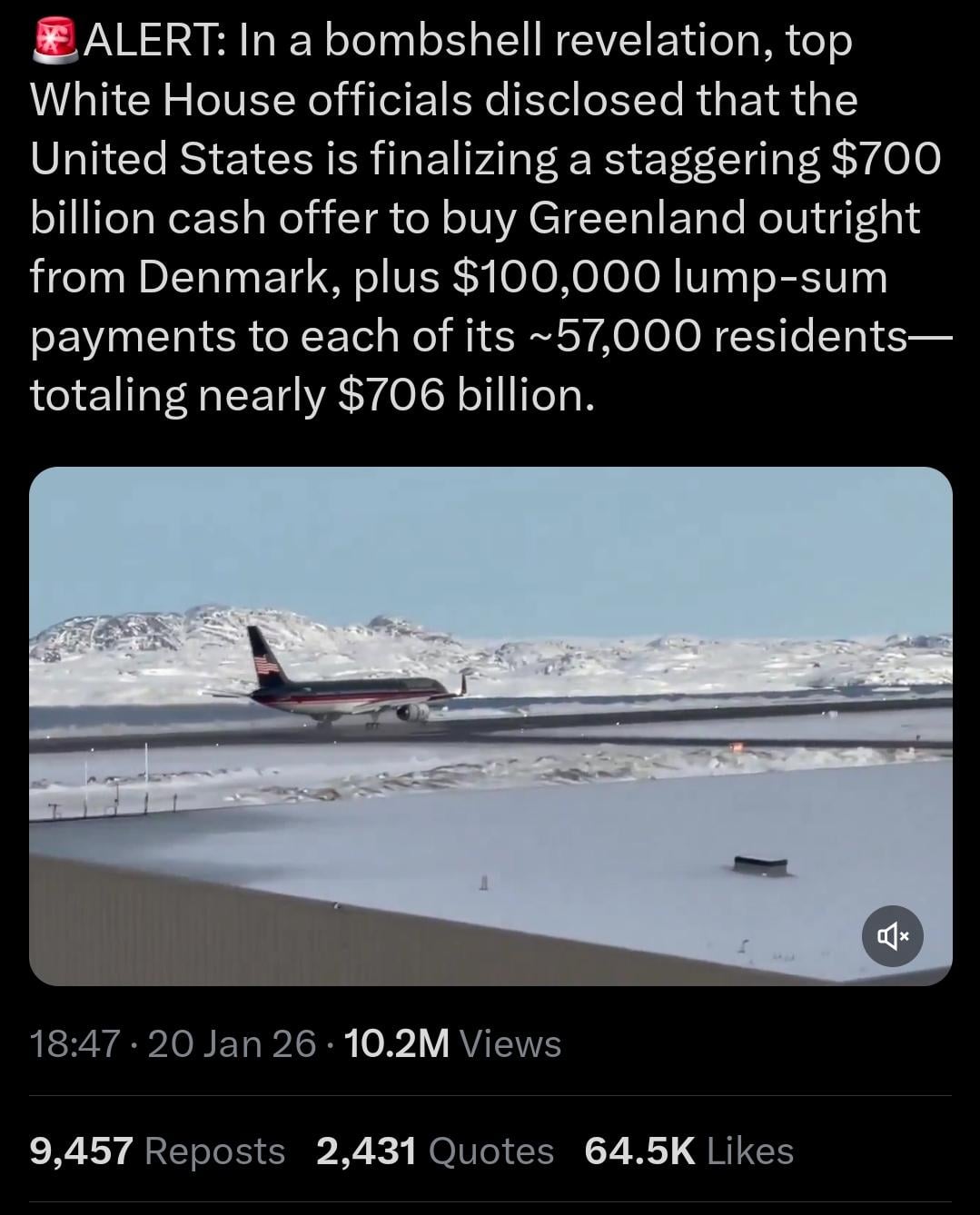Image resolution: width=980 pixels, height=1215 pixels.
Task: View the 2,431 Quotes list
Action: pos(434,1151)
